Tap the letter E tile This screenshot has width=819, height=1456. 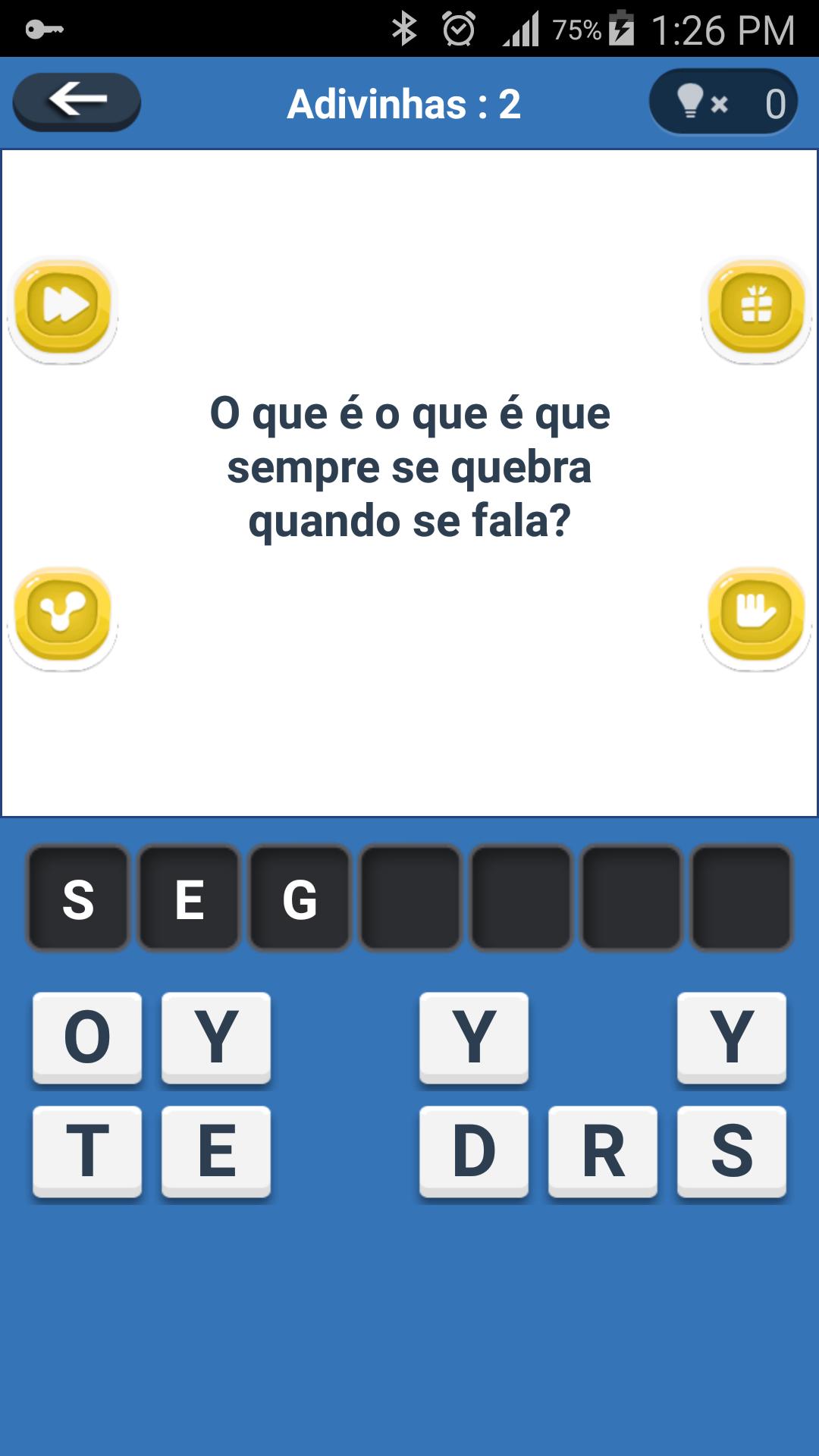(x=215, y=1153)
